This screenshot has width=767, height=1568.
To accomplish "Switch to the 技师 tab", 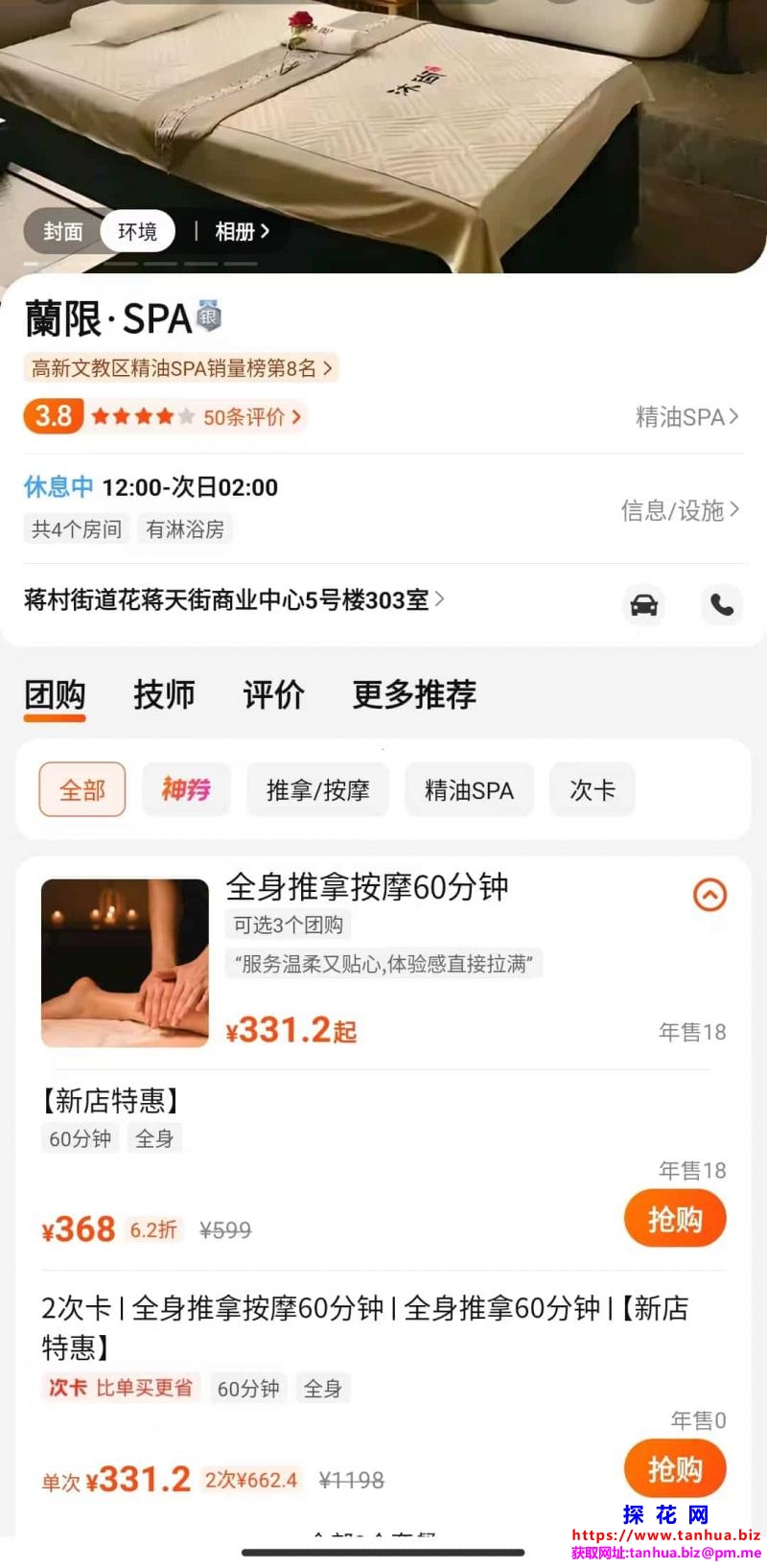I will [164, 694].
